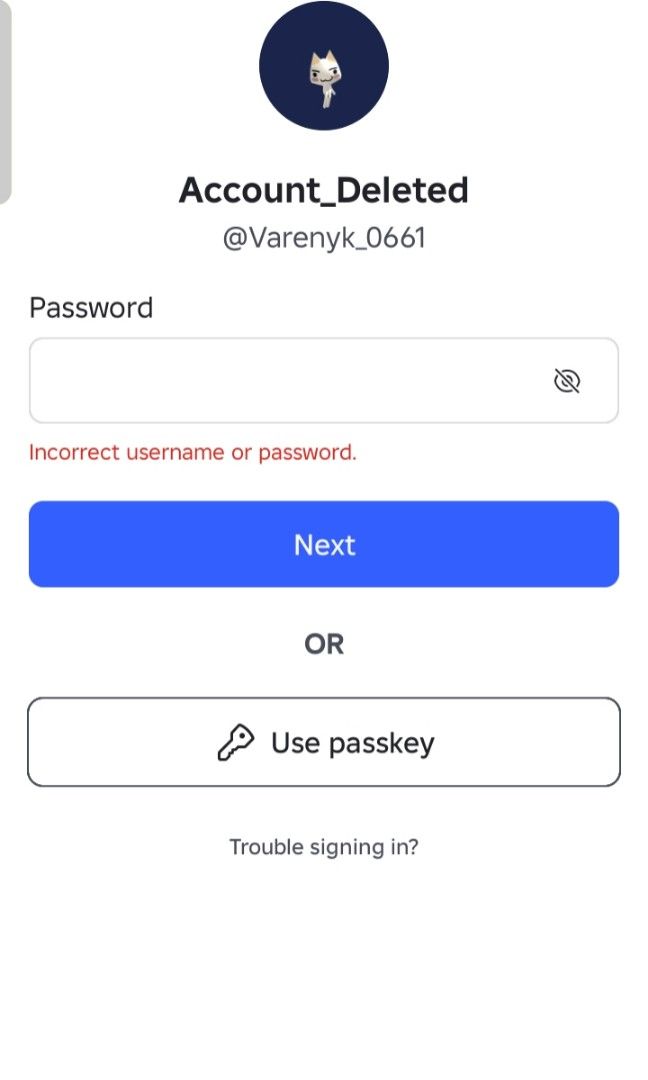Tap the blue Next button

click(324, 544)
